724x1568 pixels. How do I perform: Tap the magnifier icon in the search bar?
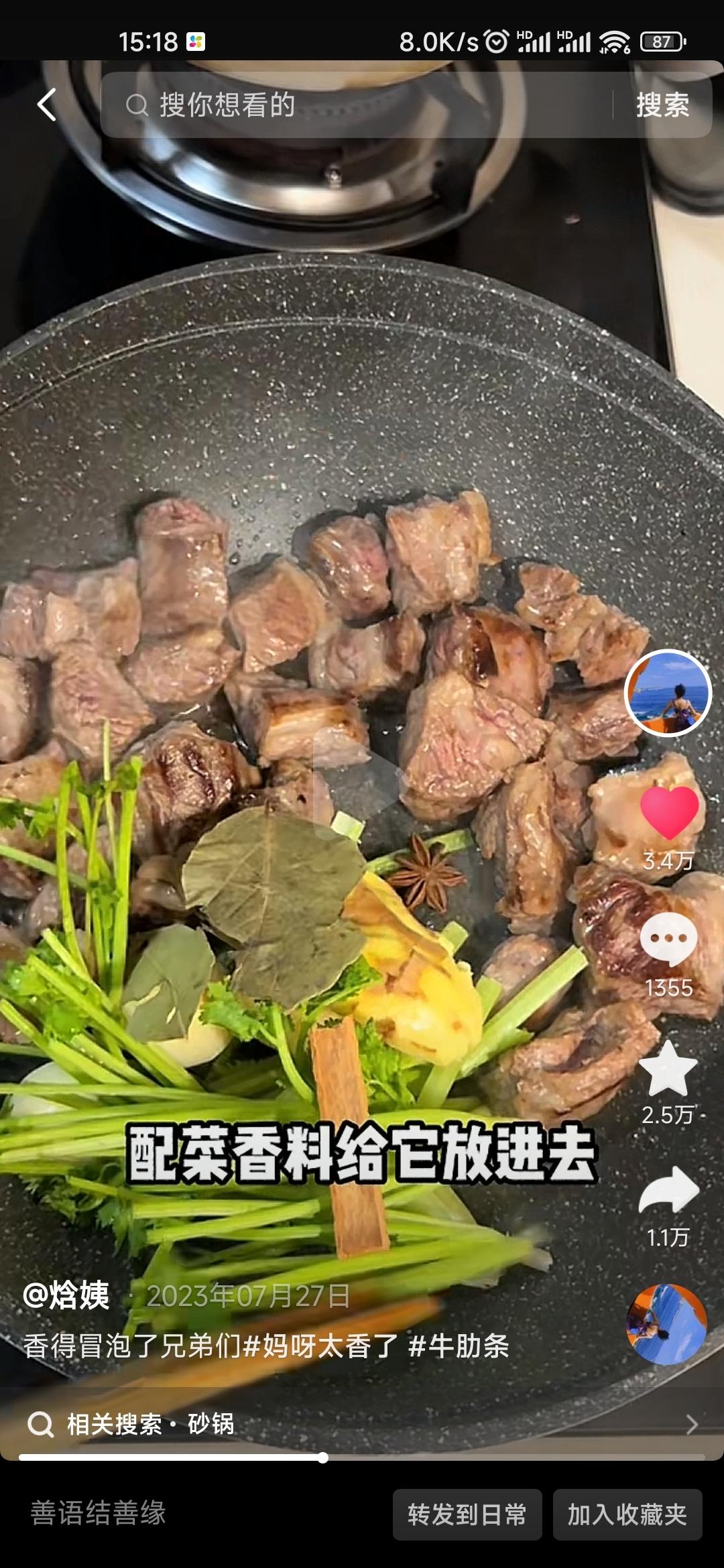(x=139, y=106)
